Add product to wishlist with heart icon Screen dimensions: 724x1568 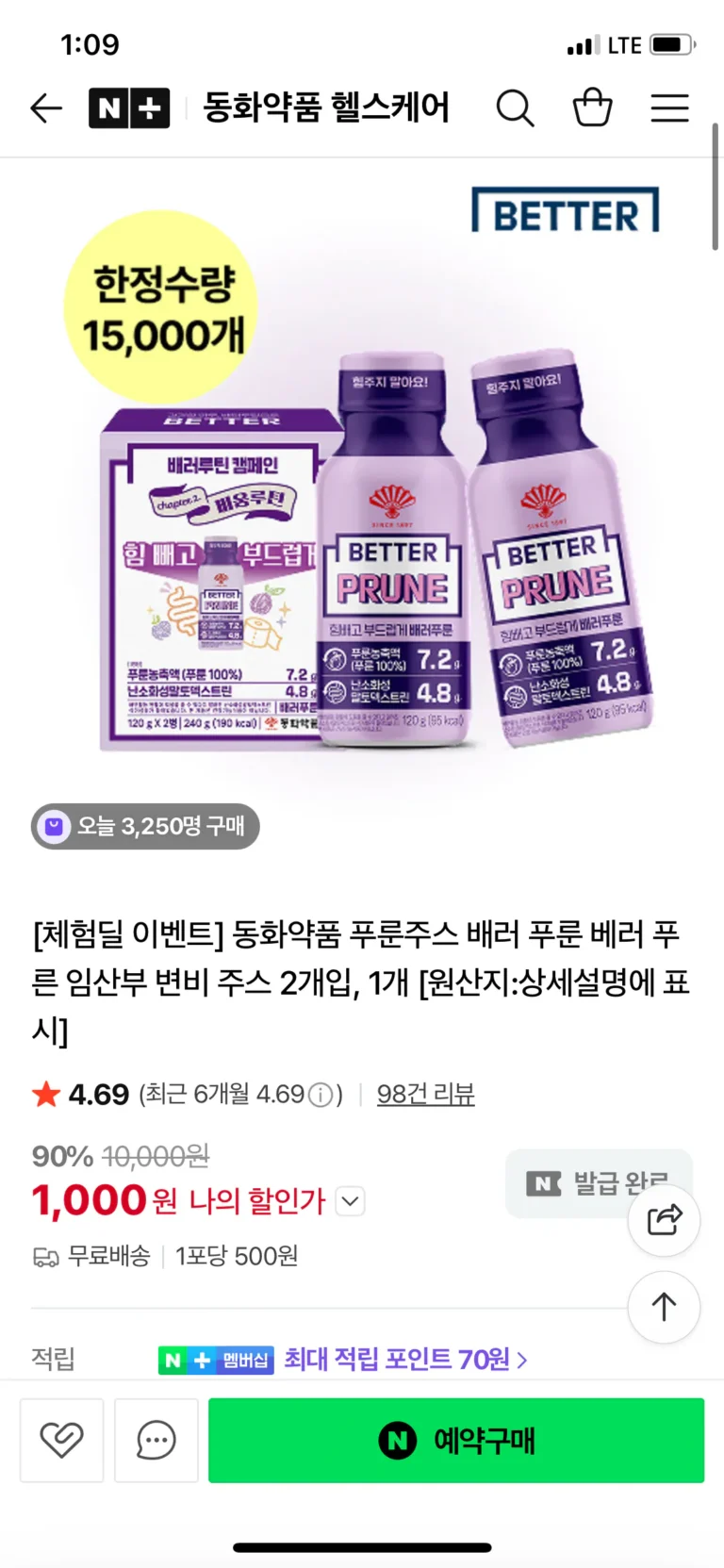pyautogui.click(x=62, y=1441)
